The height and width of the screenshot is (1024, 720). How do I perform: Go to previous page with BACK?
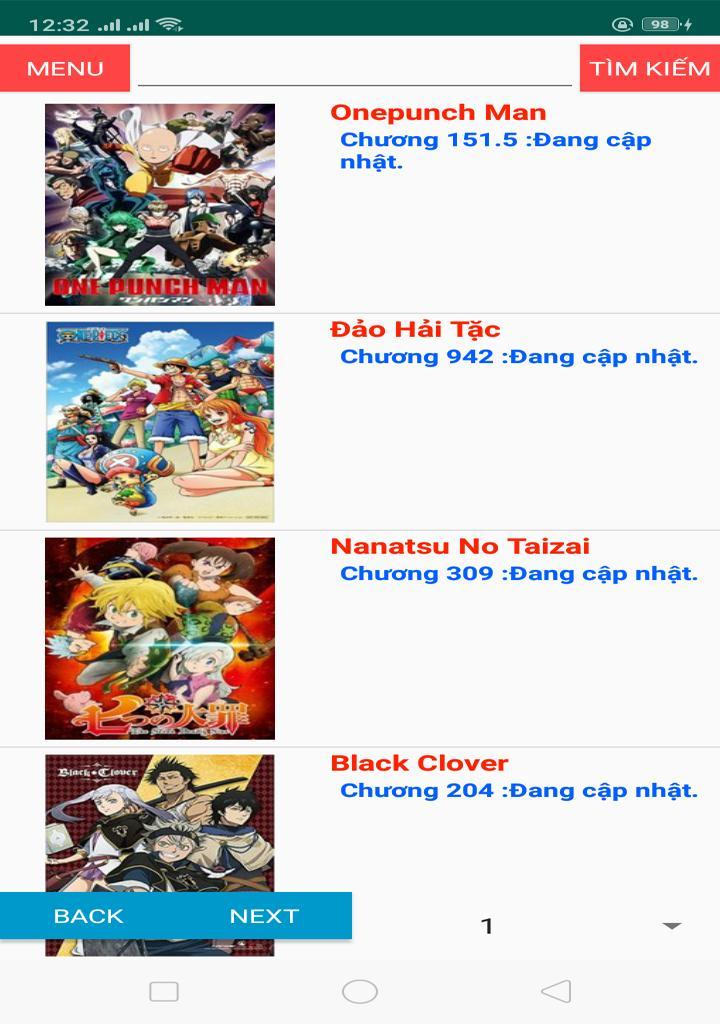point(88,916)
